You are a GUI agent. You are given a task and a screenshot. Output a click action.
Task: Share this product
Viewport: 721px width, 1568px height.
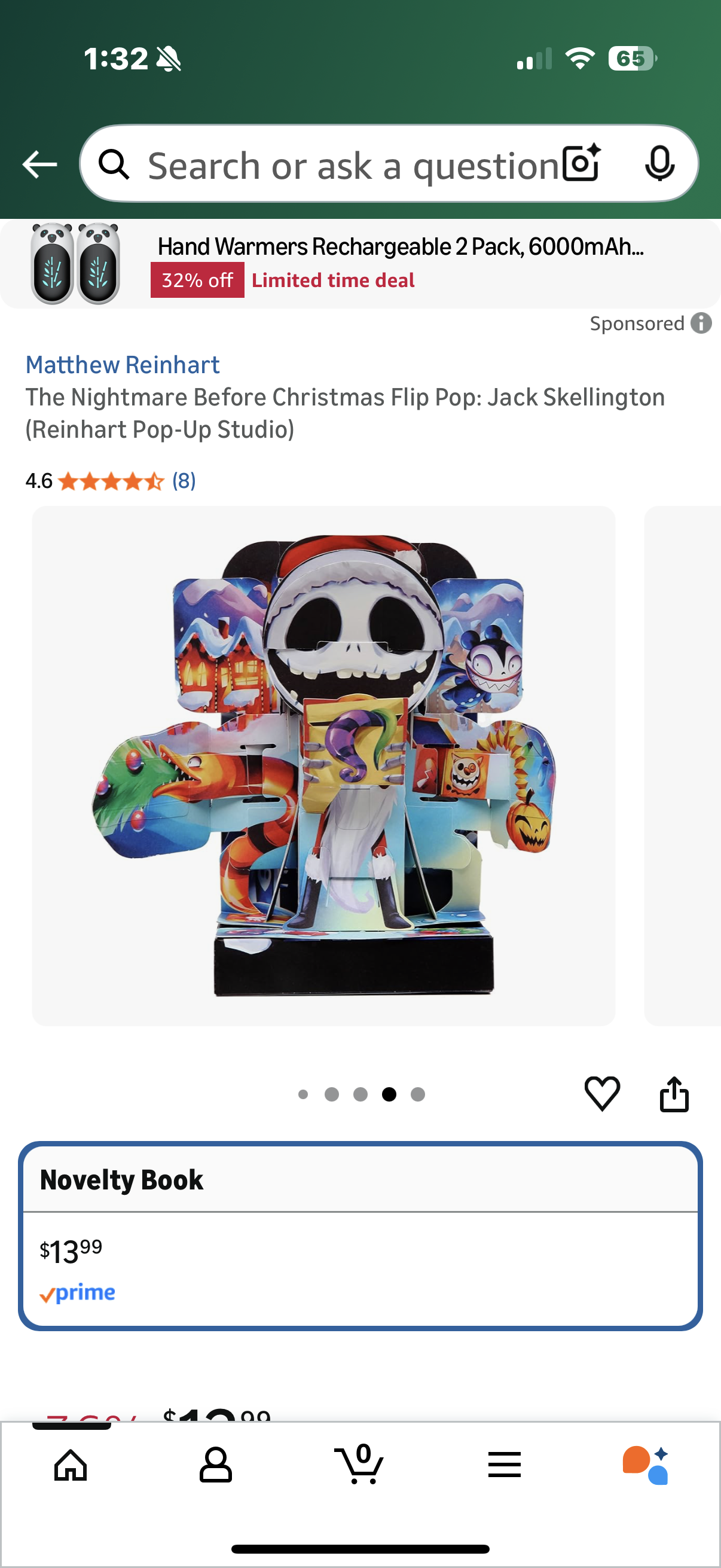click(674, 1094)
